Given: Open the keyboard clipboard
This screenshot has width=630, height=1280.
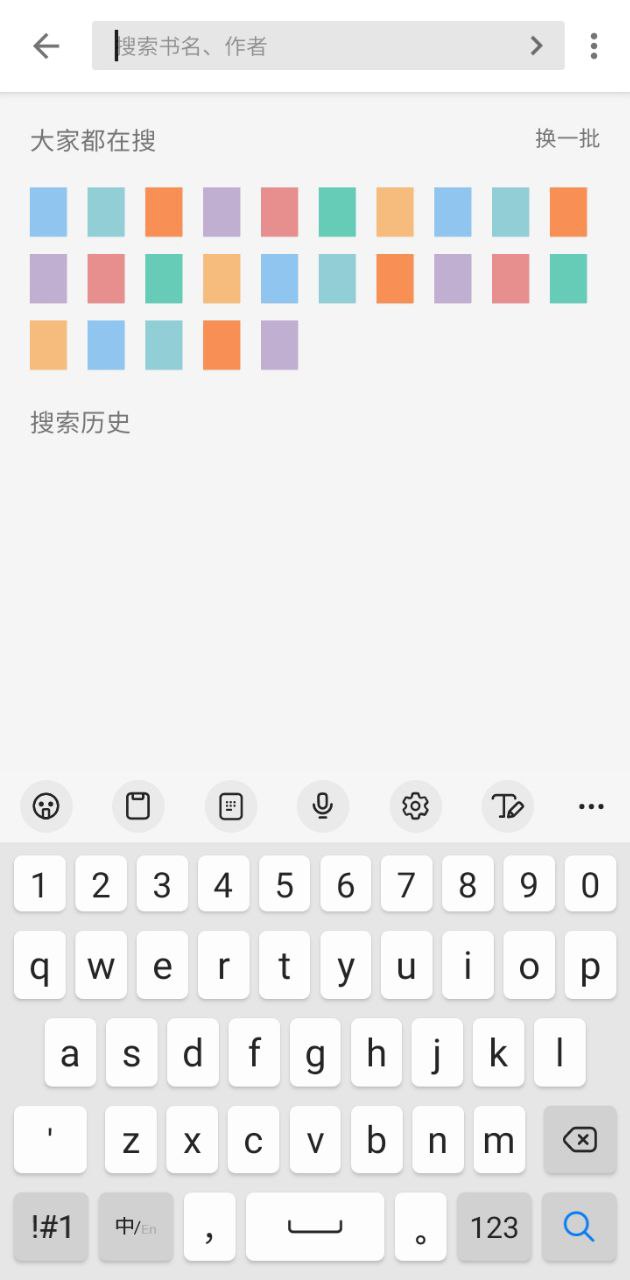Looking at the screenshot, I should click(x=138, y=806).
